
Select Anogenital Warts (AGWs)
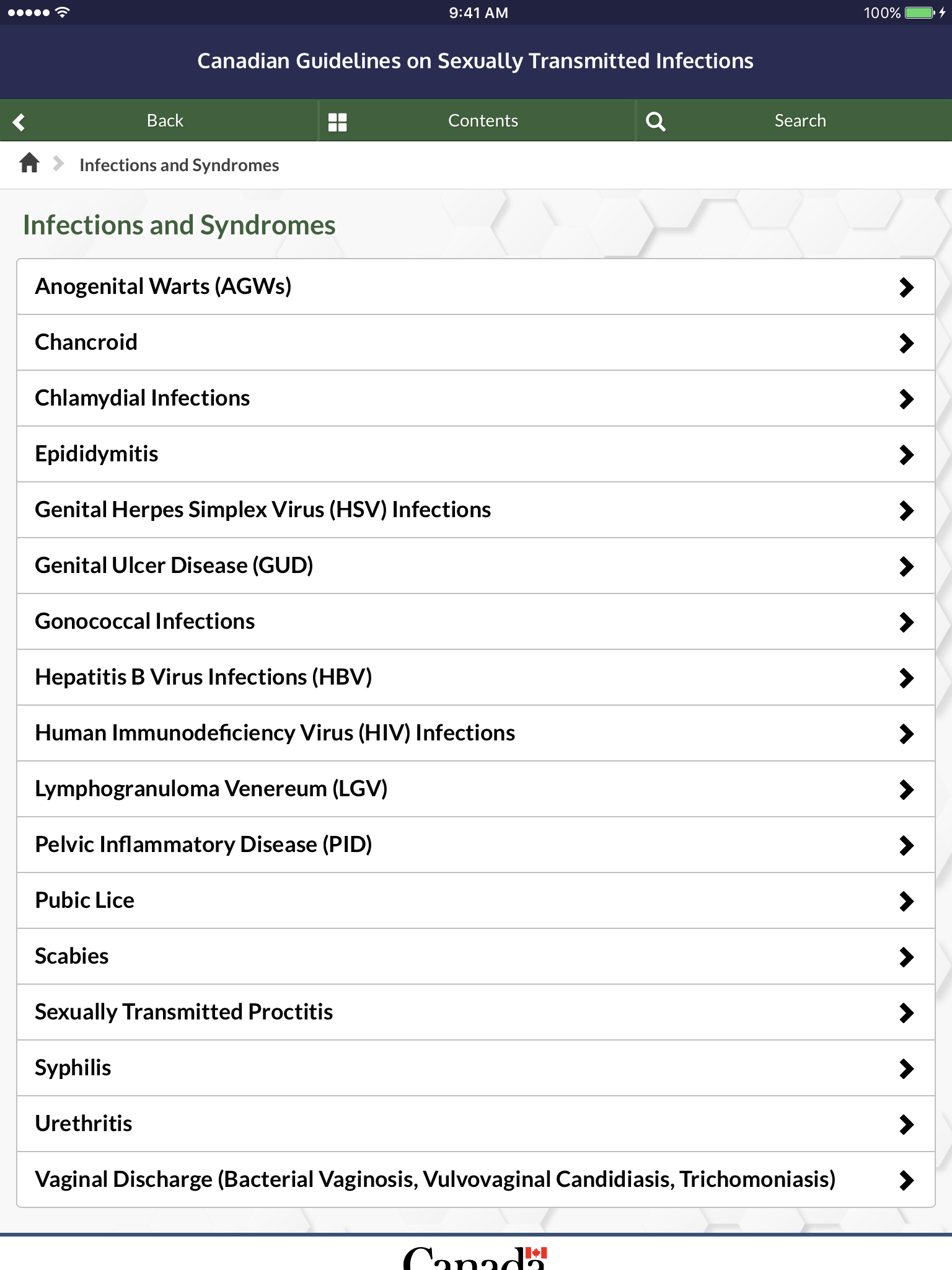(476, 286)
